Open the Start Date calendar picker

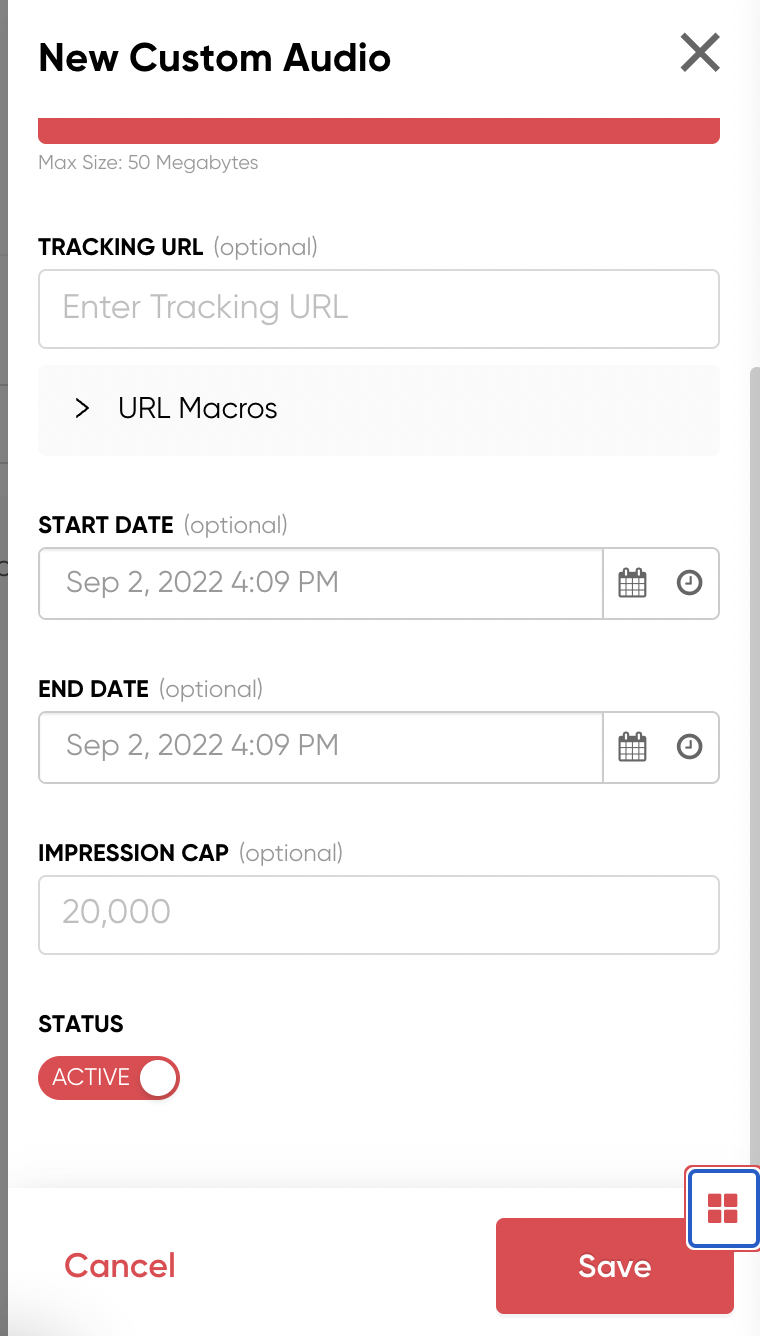click(632, 583)
